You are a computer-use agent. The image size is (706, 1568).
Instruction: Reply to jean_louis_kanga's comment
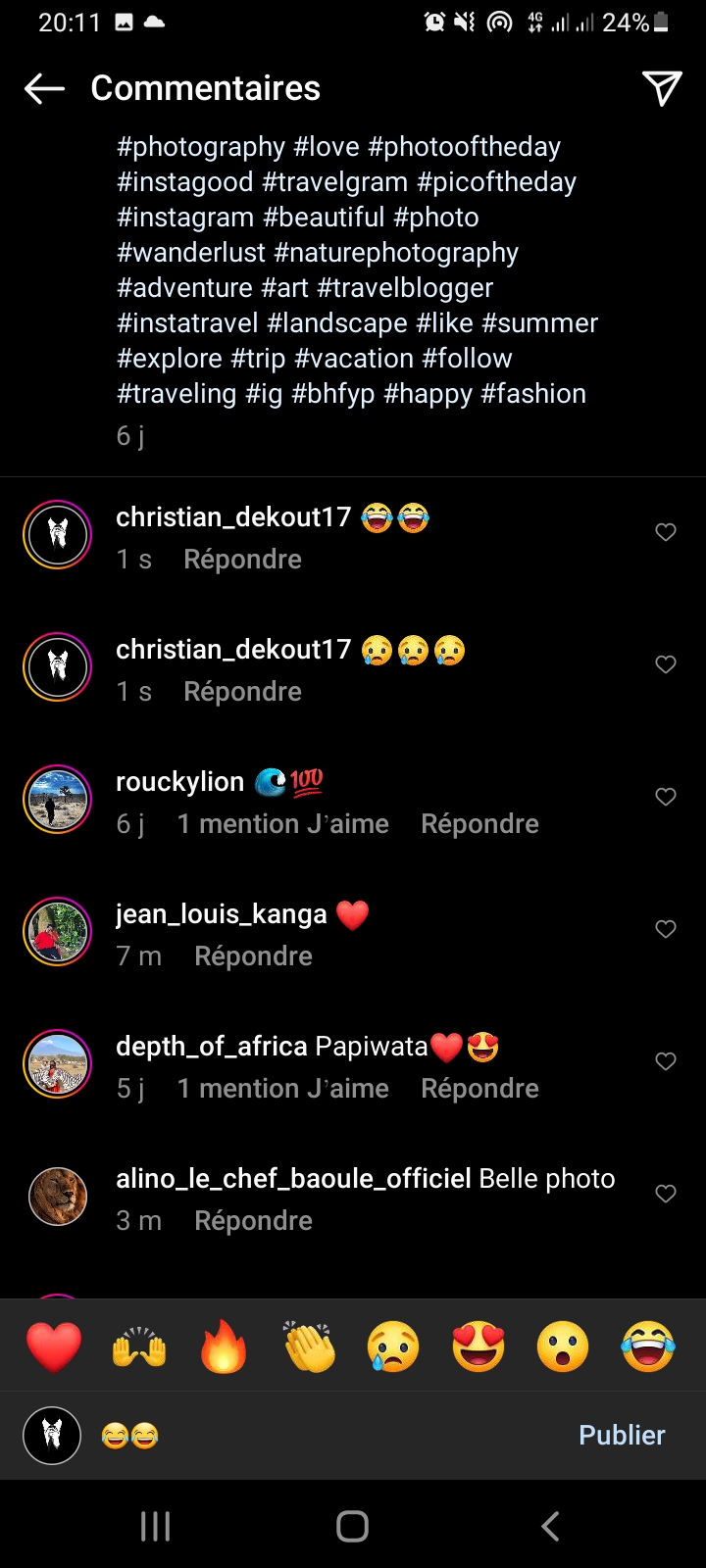pyautogui.click(x=253, y=956)
